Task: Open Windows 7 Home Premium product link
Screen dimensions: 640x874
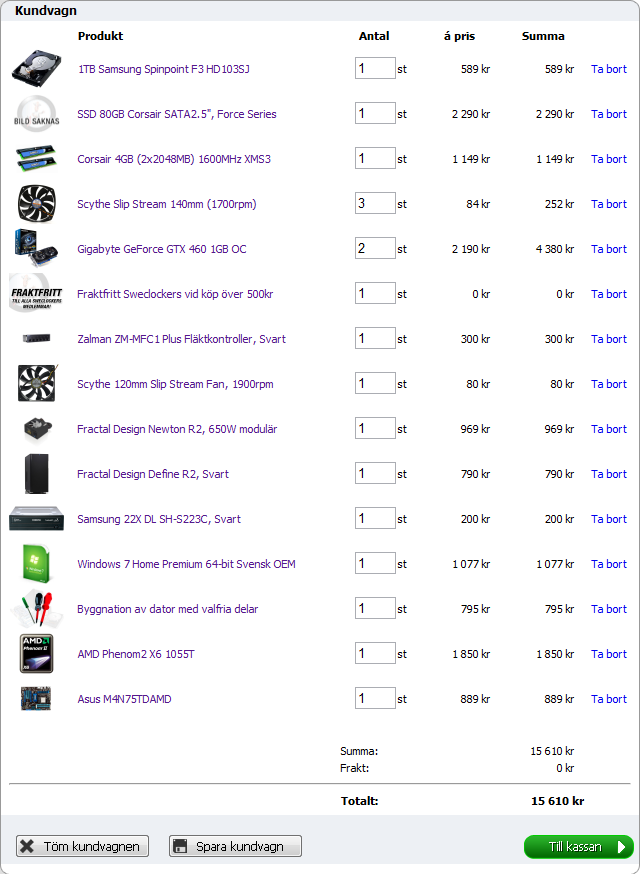Action: [x=185, y=564]
